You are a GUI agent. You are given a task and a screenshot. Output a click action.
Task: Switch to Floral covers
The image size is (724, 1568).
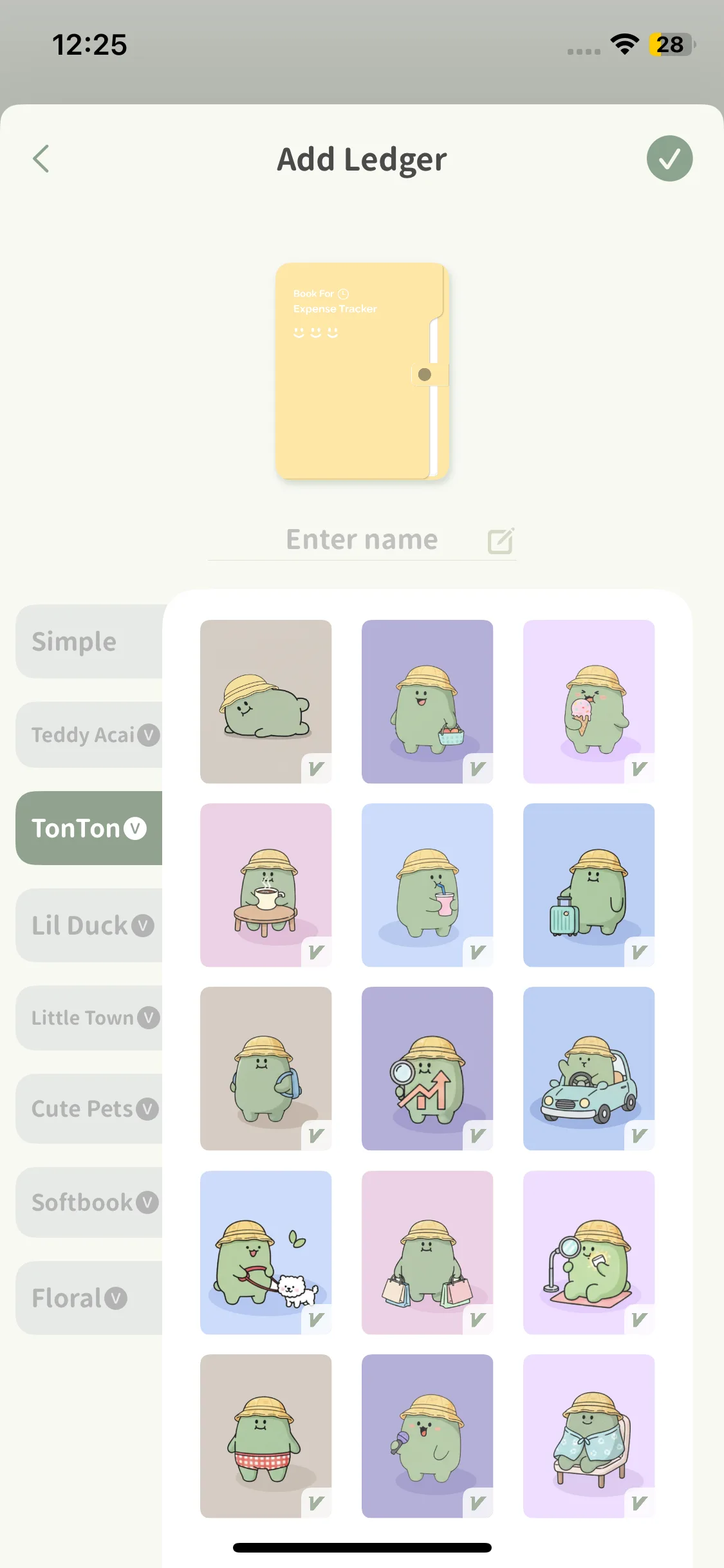(x=90, y=1298)
